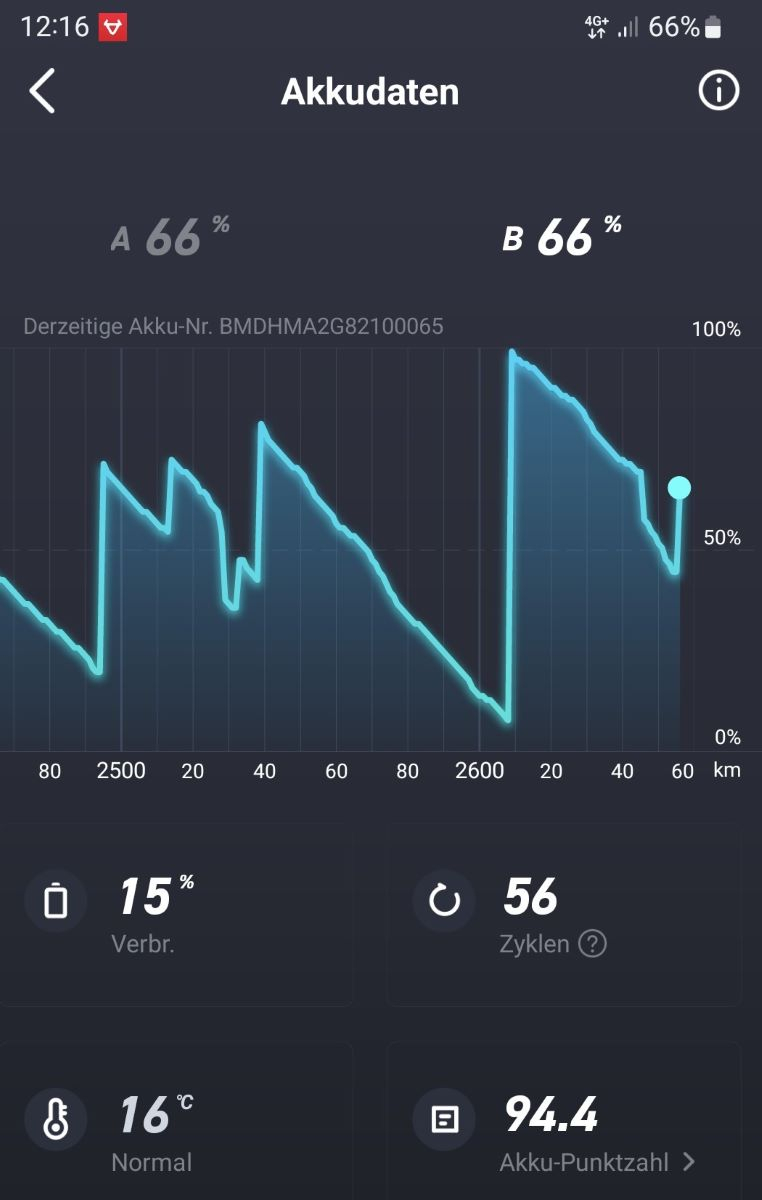
Task: Open Akku-Punktzahl details
Action: coord(598,1162)
